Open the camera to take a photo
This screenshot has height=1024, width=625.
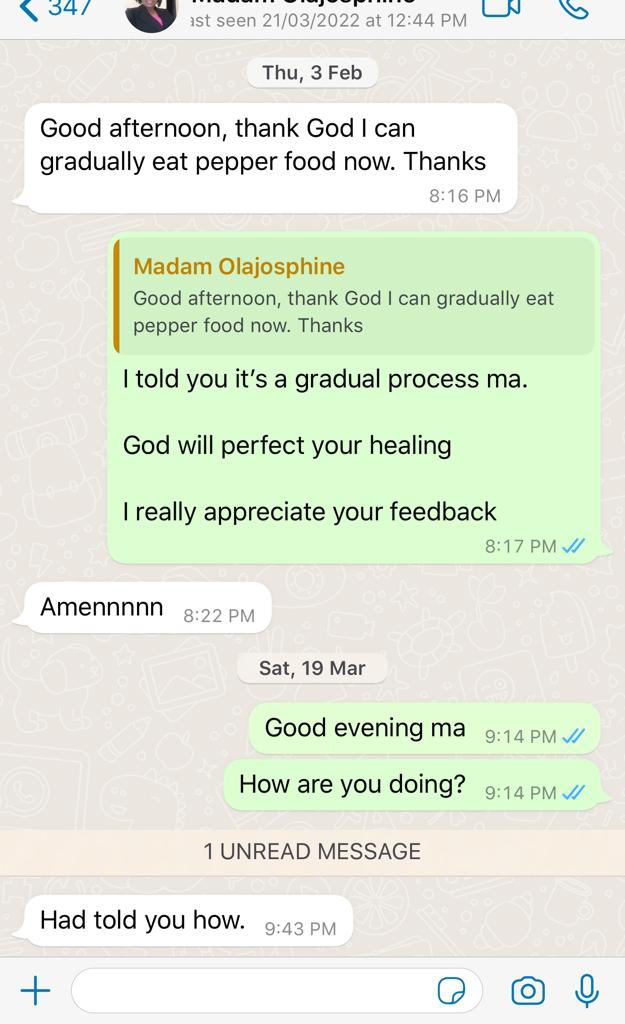[x=528, y=991]
